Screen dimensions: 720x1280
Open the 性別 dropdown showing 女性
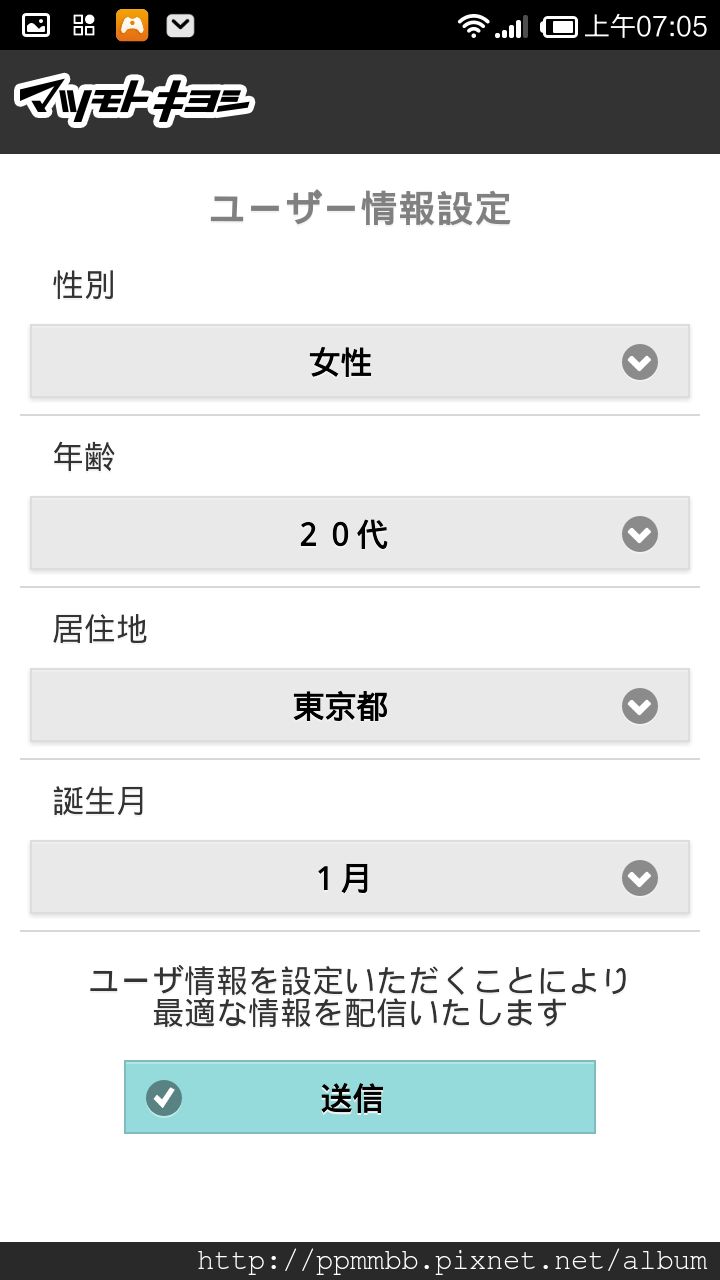click(360, 361)
